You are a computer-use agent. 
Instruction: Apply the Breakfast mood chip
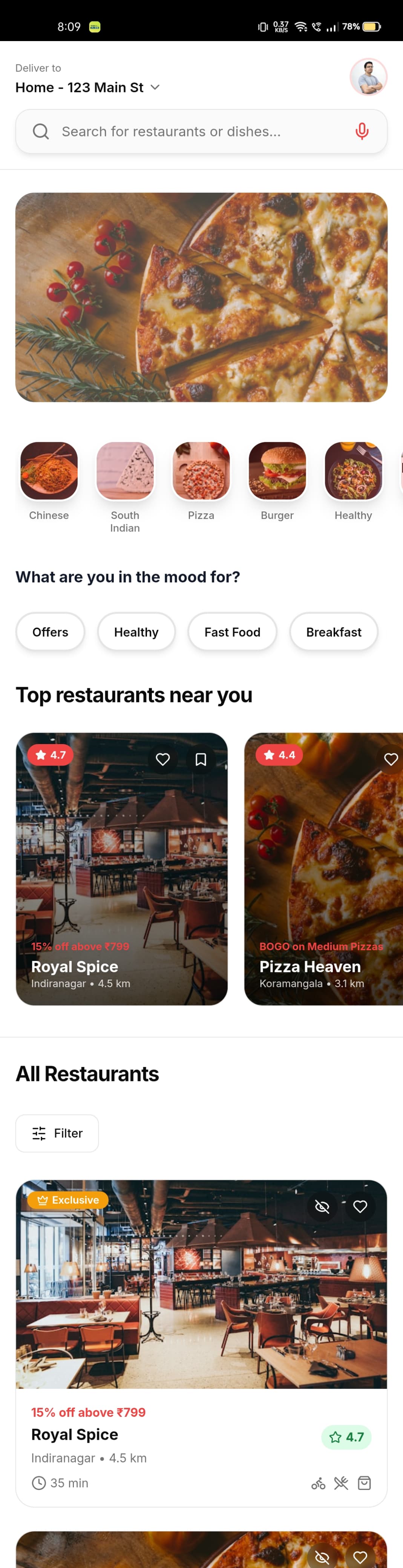[334, 632]
